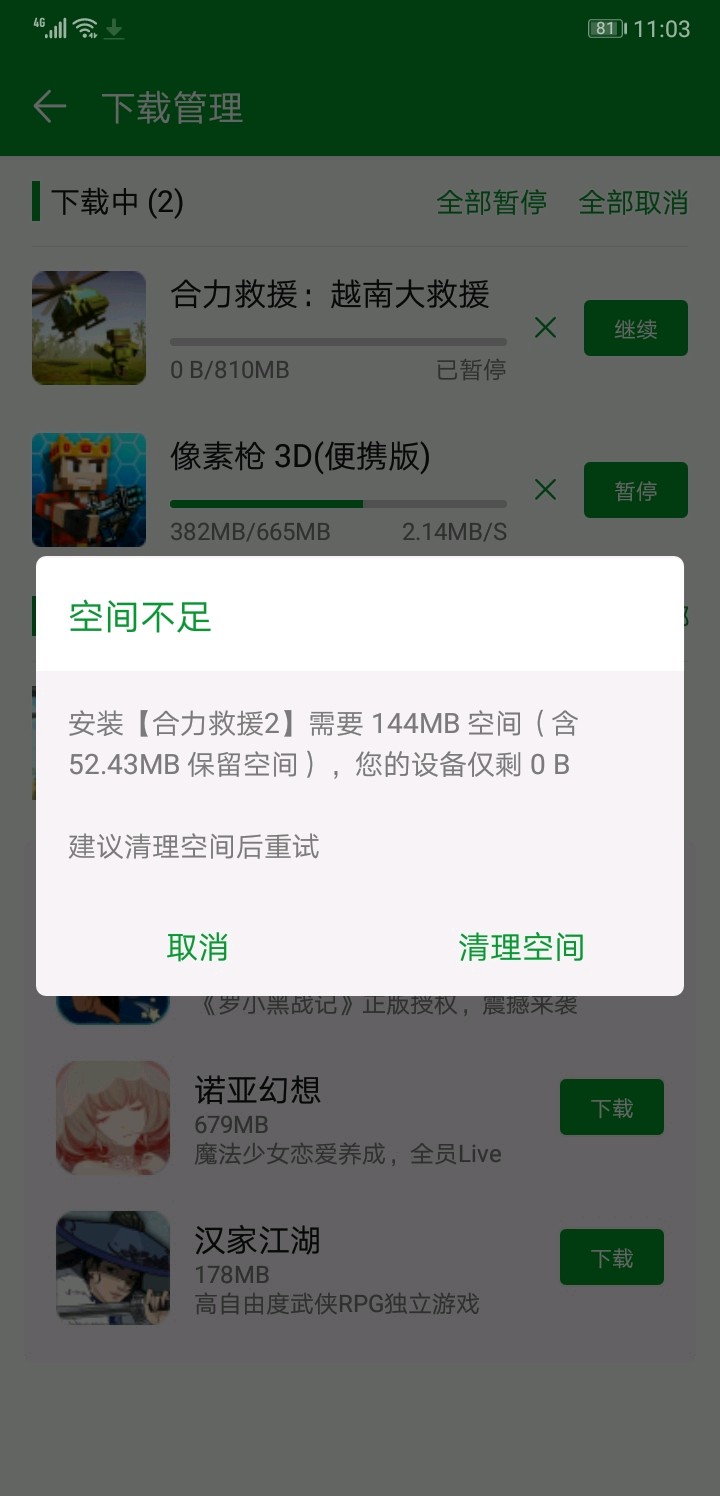Tap 全部取消 to cancel all downloads
This screenshot has width=720, height=1496.
pos(633,202)
